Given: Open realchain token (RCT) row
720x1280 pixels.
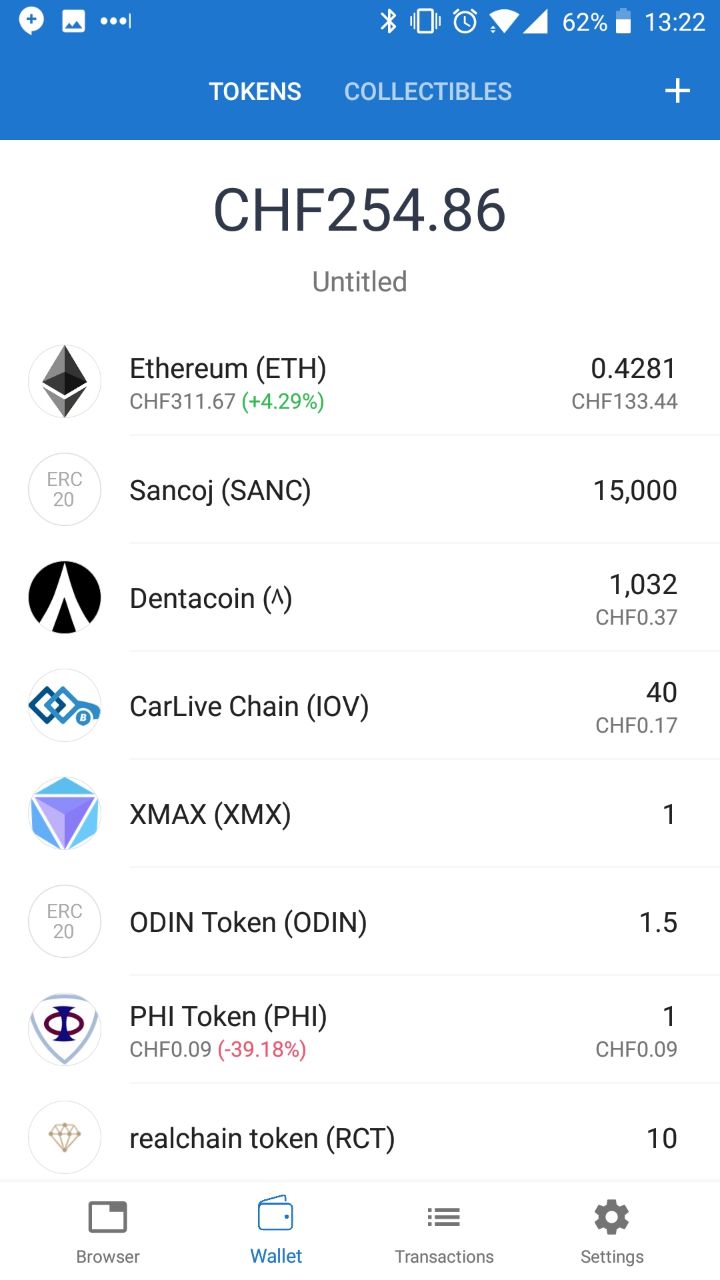Looking at the screenshot, I should click(x=360, y=1133).
